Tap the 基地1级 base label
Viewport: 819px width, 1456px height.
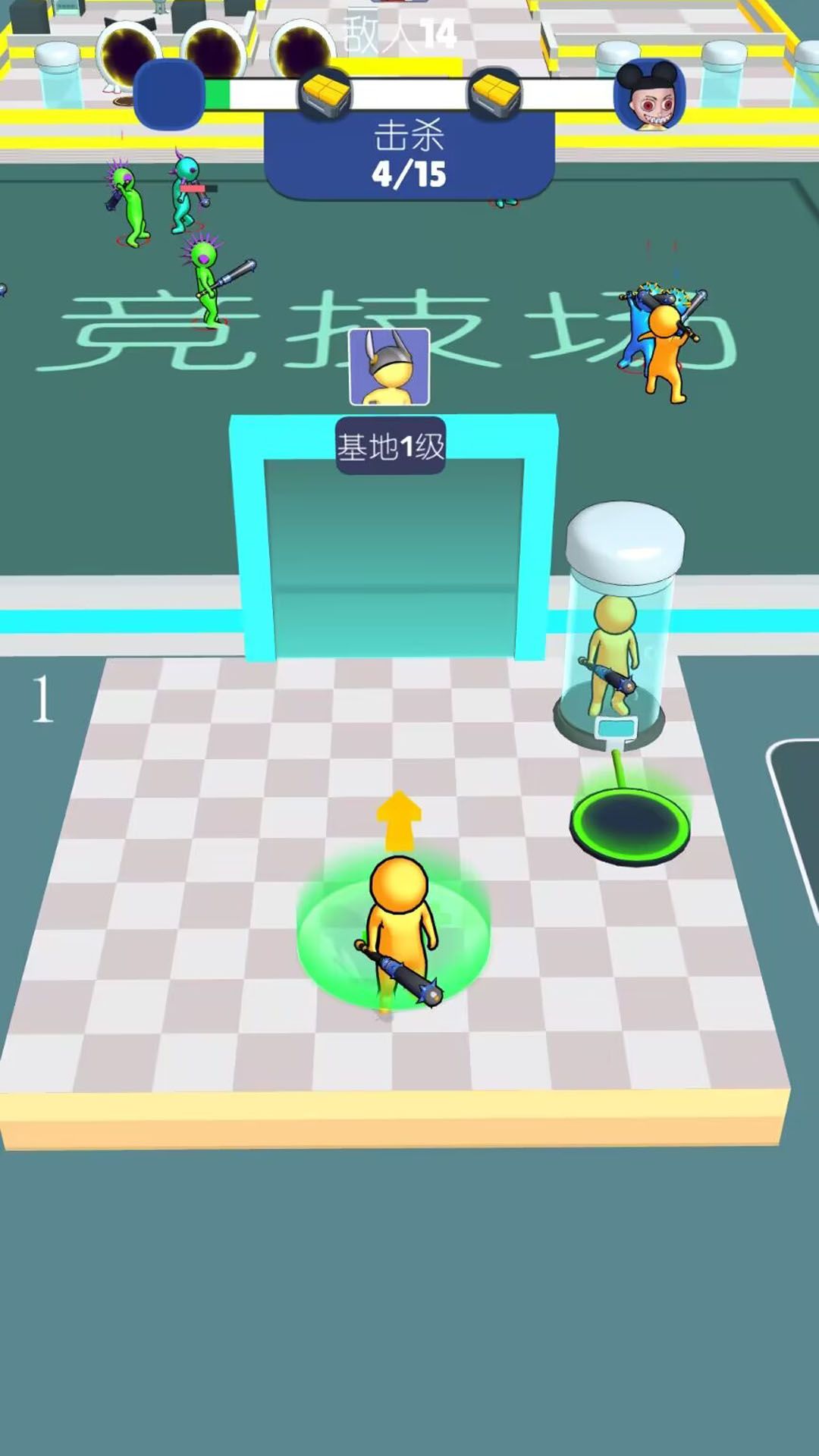tap(390, 447)
